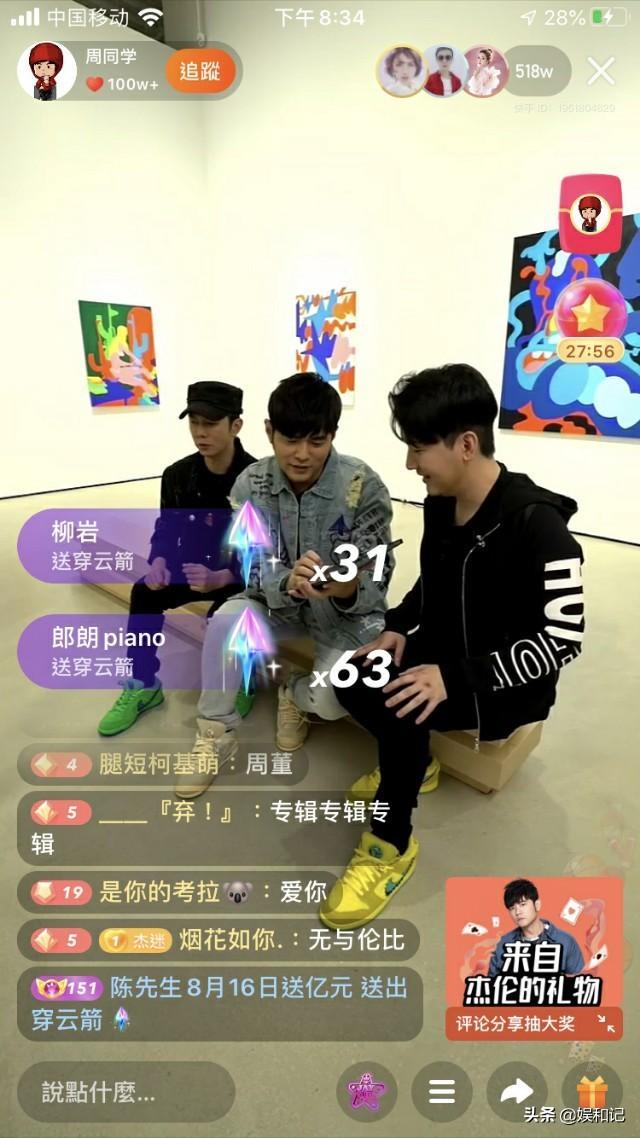Open the pink star icon
The height and width of the screenshot is (1138, 640).
(x=366, y=1092)
